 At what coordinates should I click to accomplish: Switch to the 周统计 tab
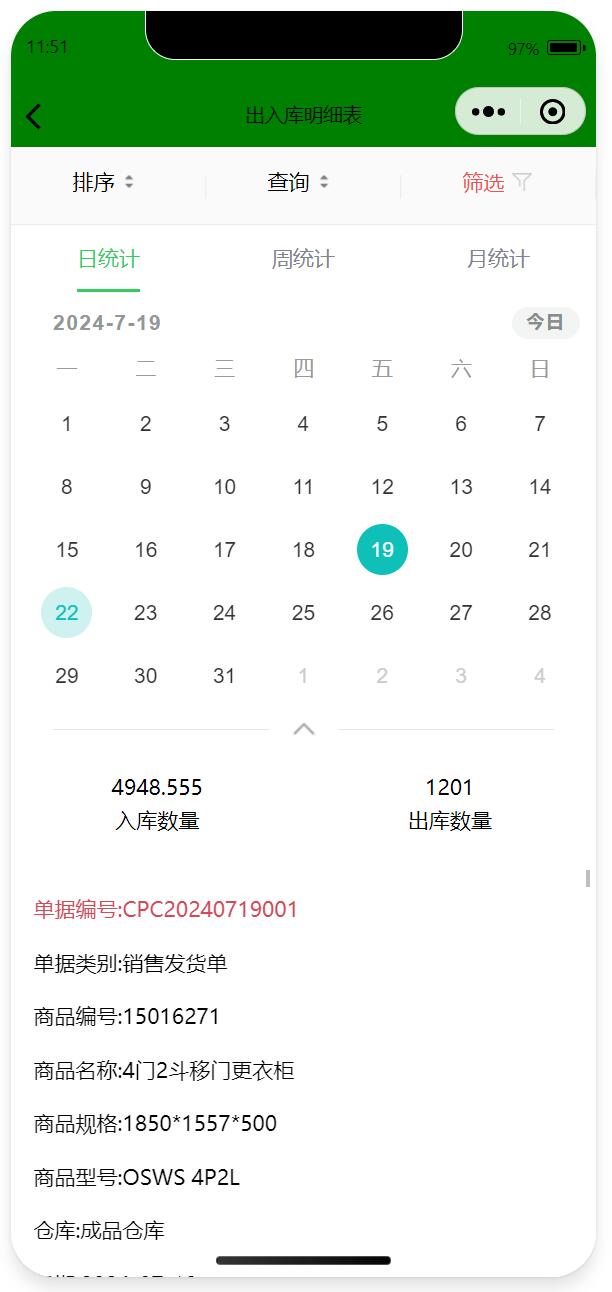pyautogui.click(x=303, y=259)
